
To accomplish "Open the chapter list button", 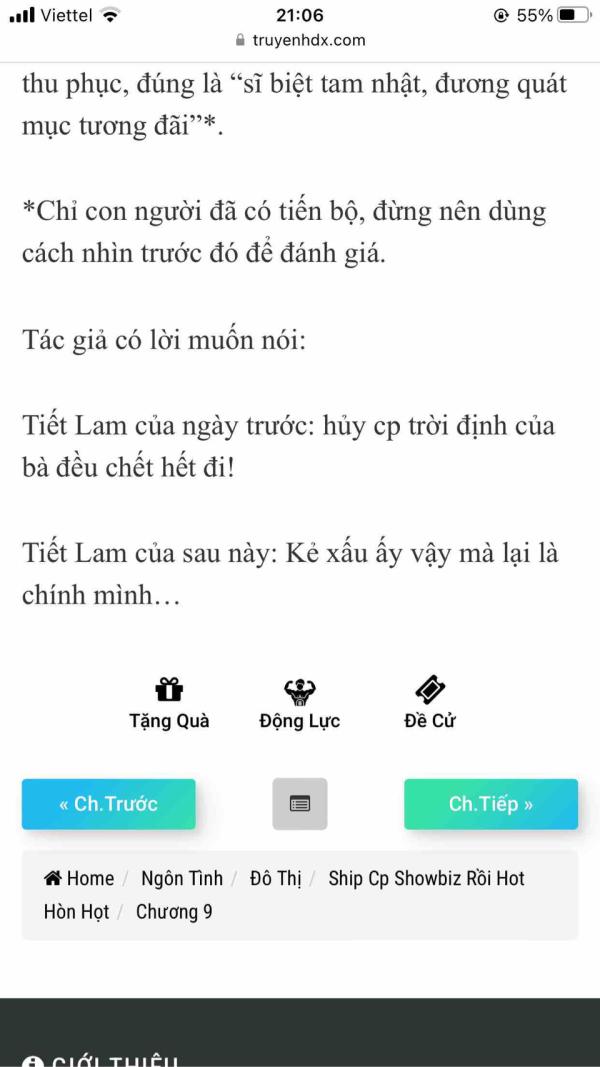I will [x=300, y=804].
